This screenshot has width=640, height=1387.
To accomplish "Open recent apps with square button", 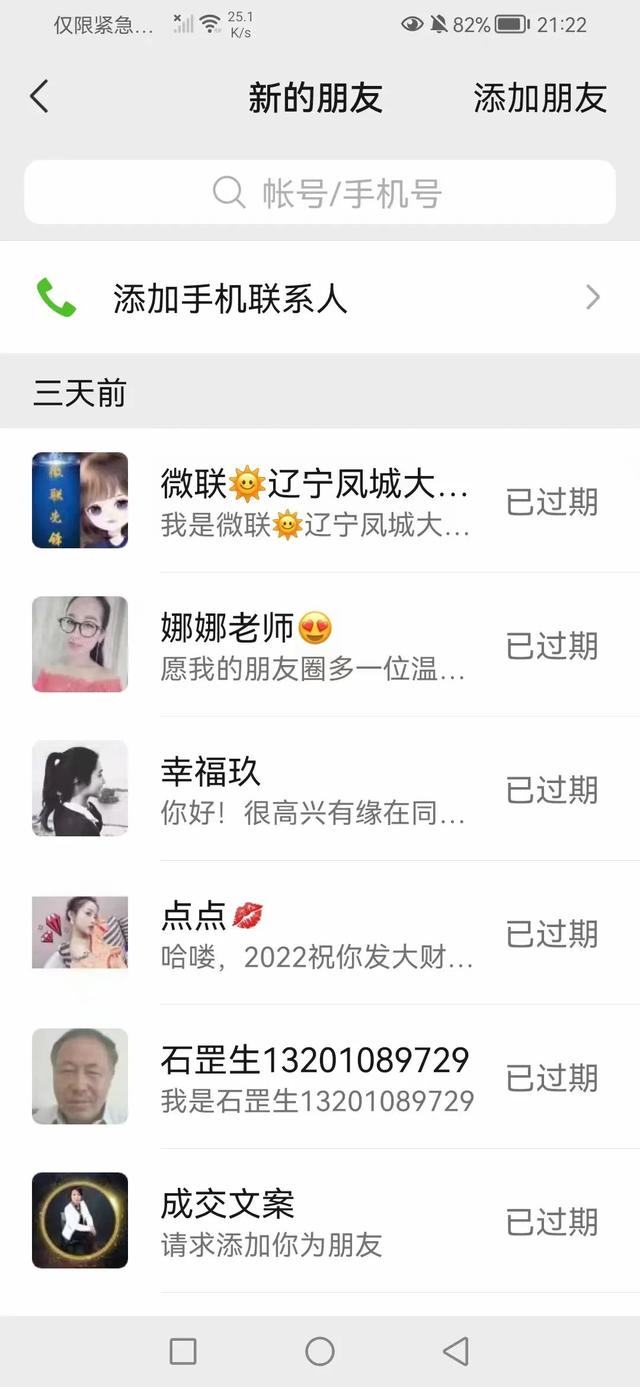I will tap(183, 1351).
